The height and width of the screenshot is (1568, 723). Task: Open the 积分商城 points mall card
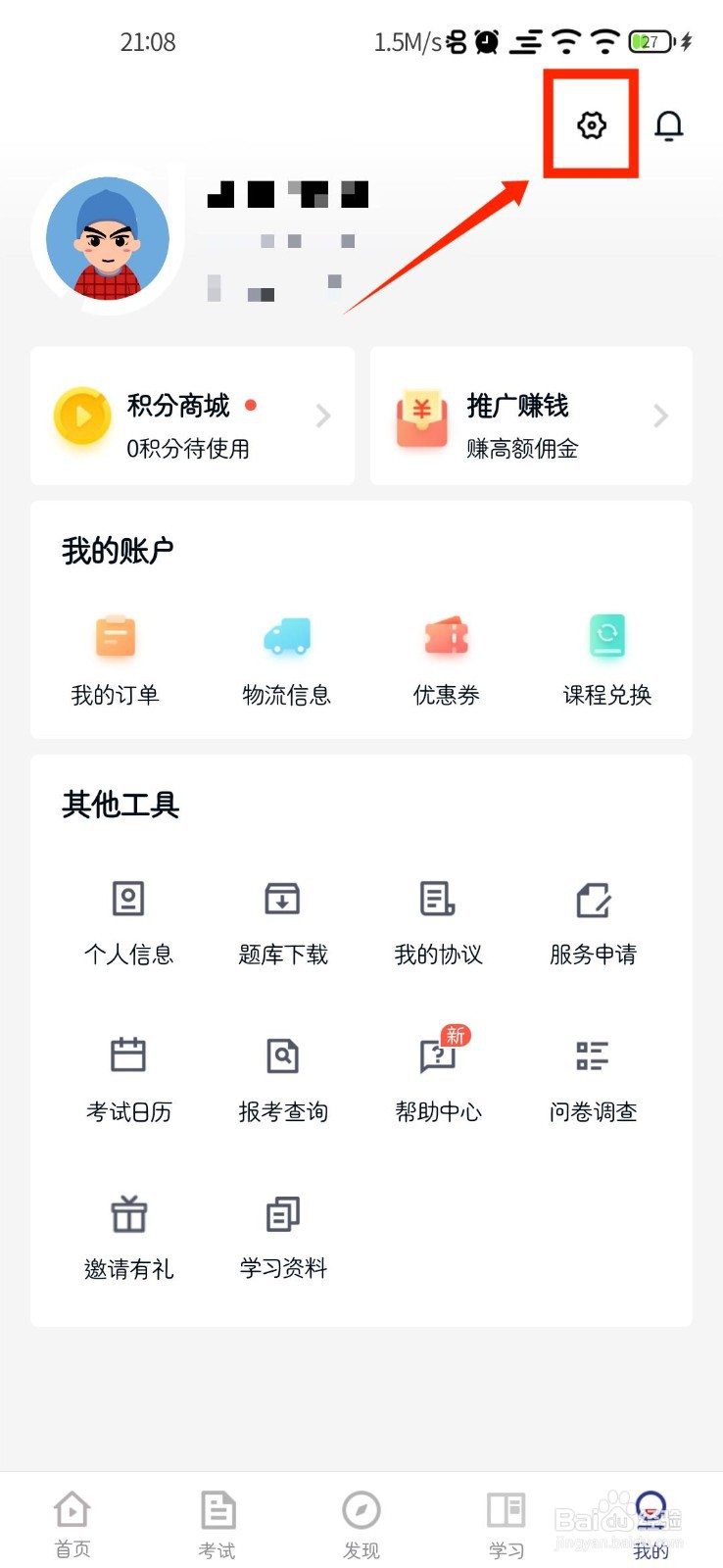[x=192, y=416]
